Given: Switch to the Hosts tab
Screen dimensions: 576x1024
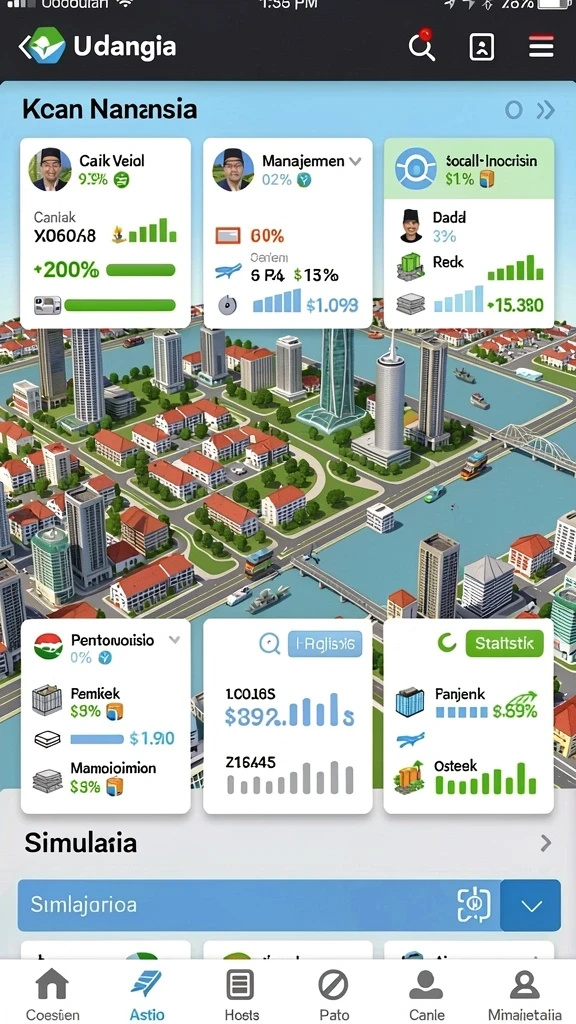Looking at the screenshot, I should coord(241,993).
